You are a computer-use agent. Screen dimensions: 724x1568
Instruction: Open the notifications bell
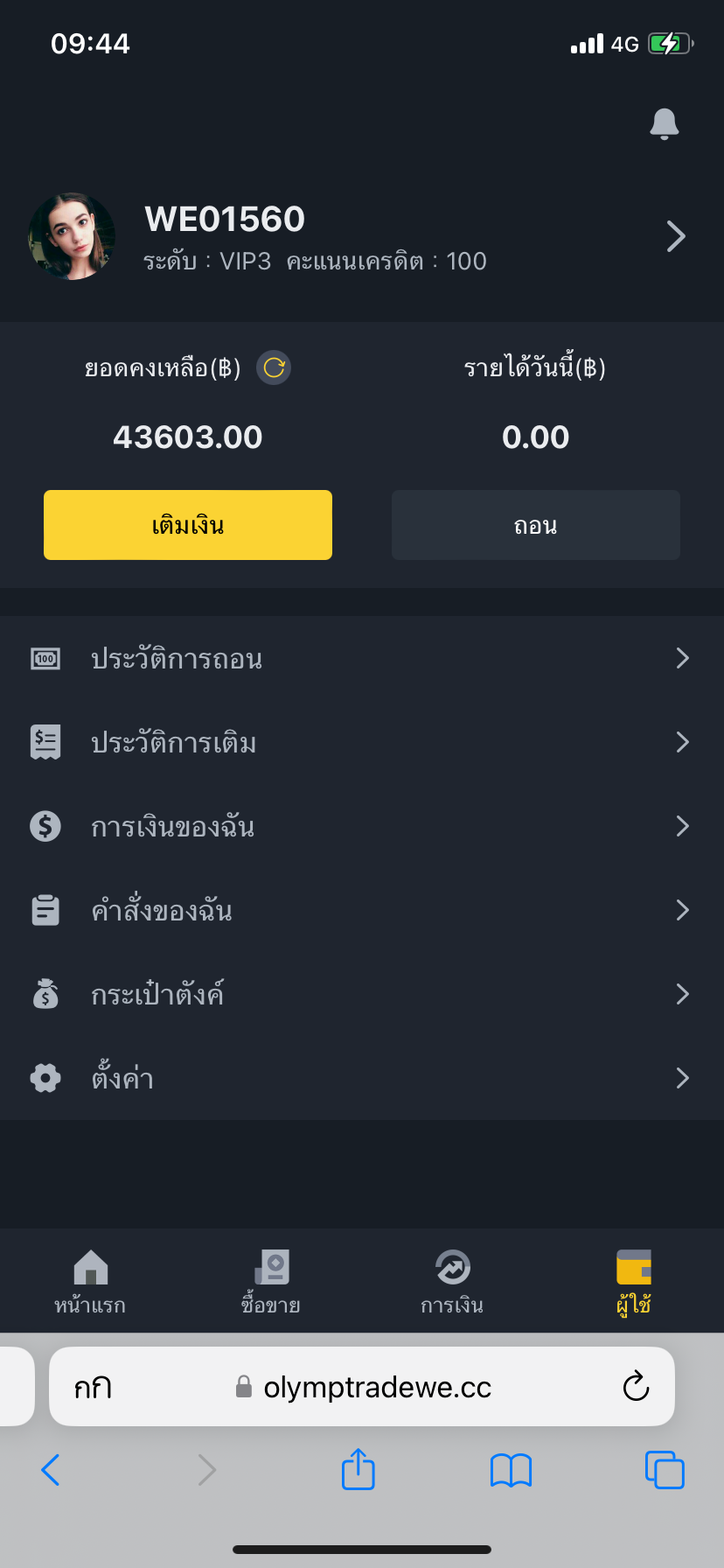tap(665, 124)
